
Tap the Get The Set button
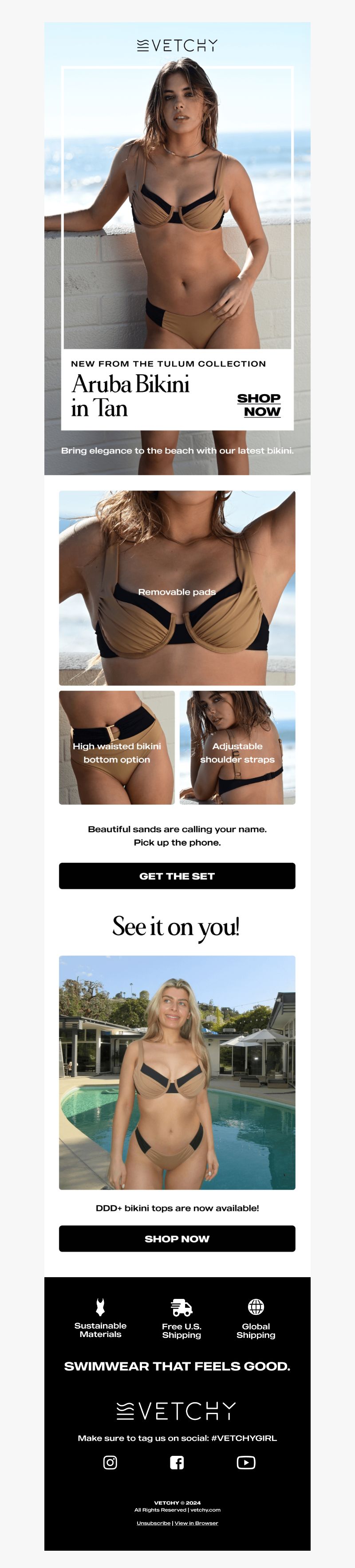(x=177, y=875)
